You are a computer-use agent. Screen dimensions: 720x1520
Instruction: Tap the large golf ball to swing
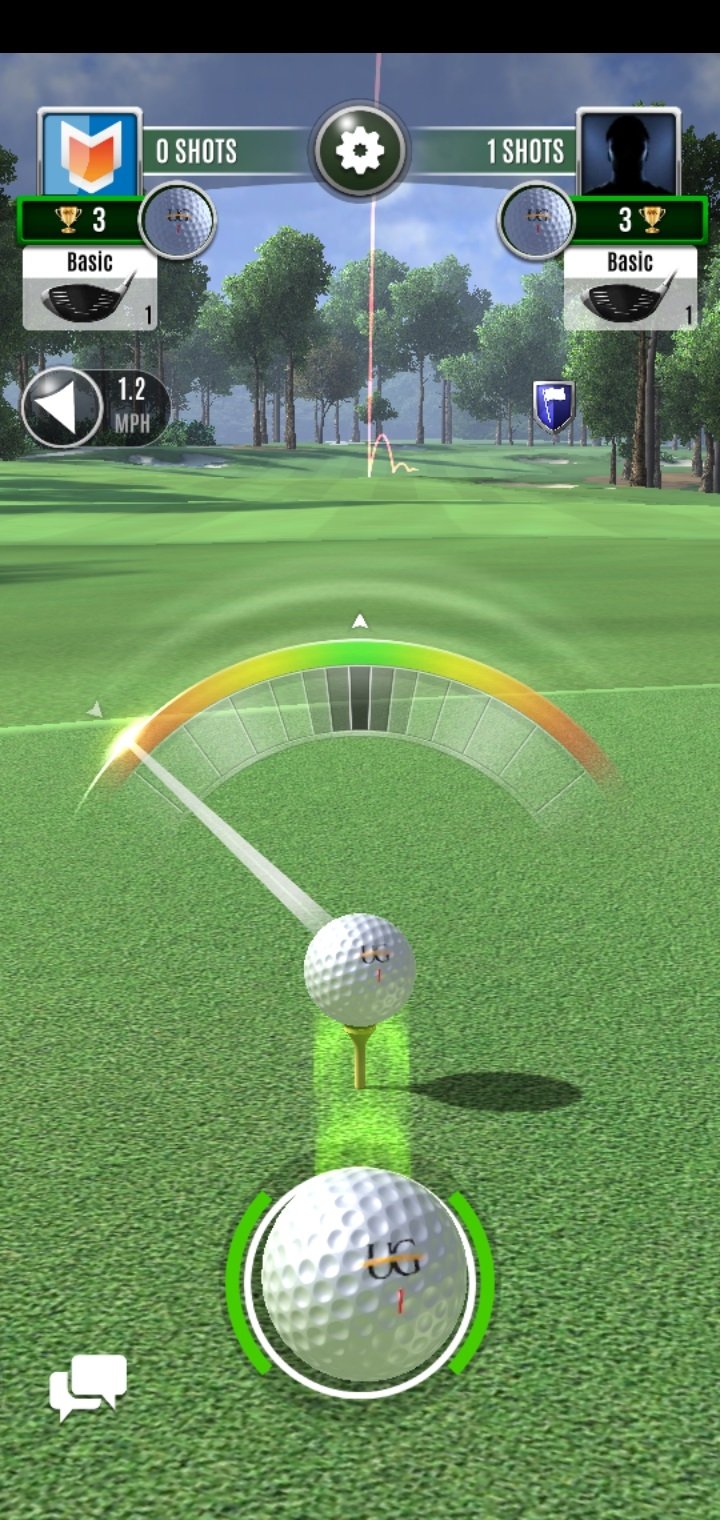tap(362, 1277)
